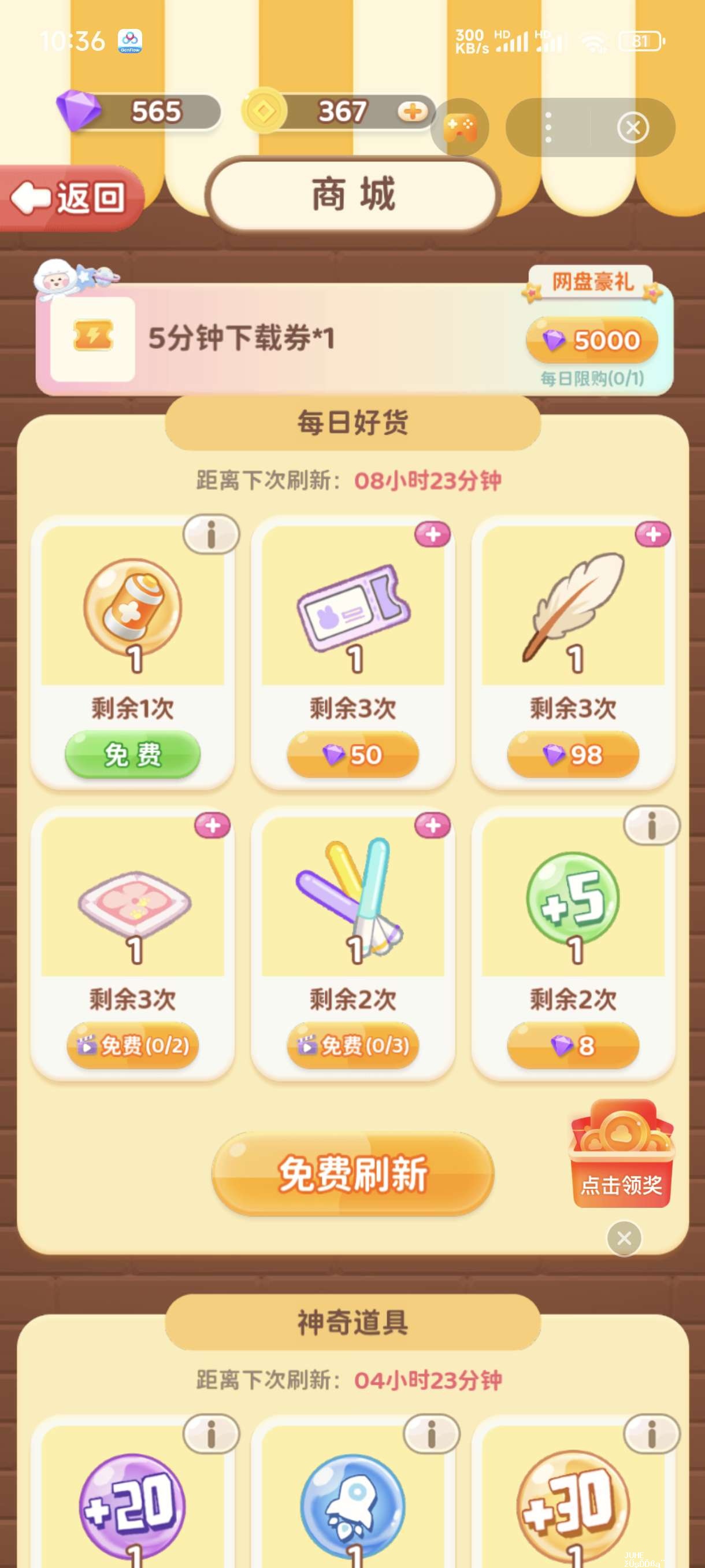
Task: Go back with the 返回 button
Action: tap(72, 198)
